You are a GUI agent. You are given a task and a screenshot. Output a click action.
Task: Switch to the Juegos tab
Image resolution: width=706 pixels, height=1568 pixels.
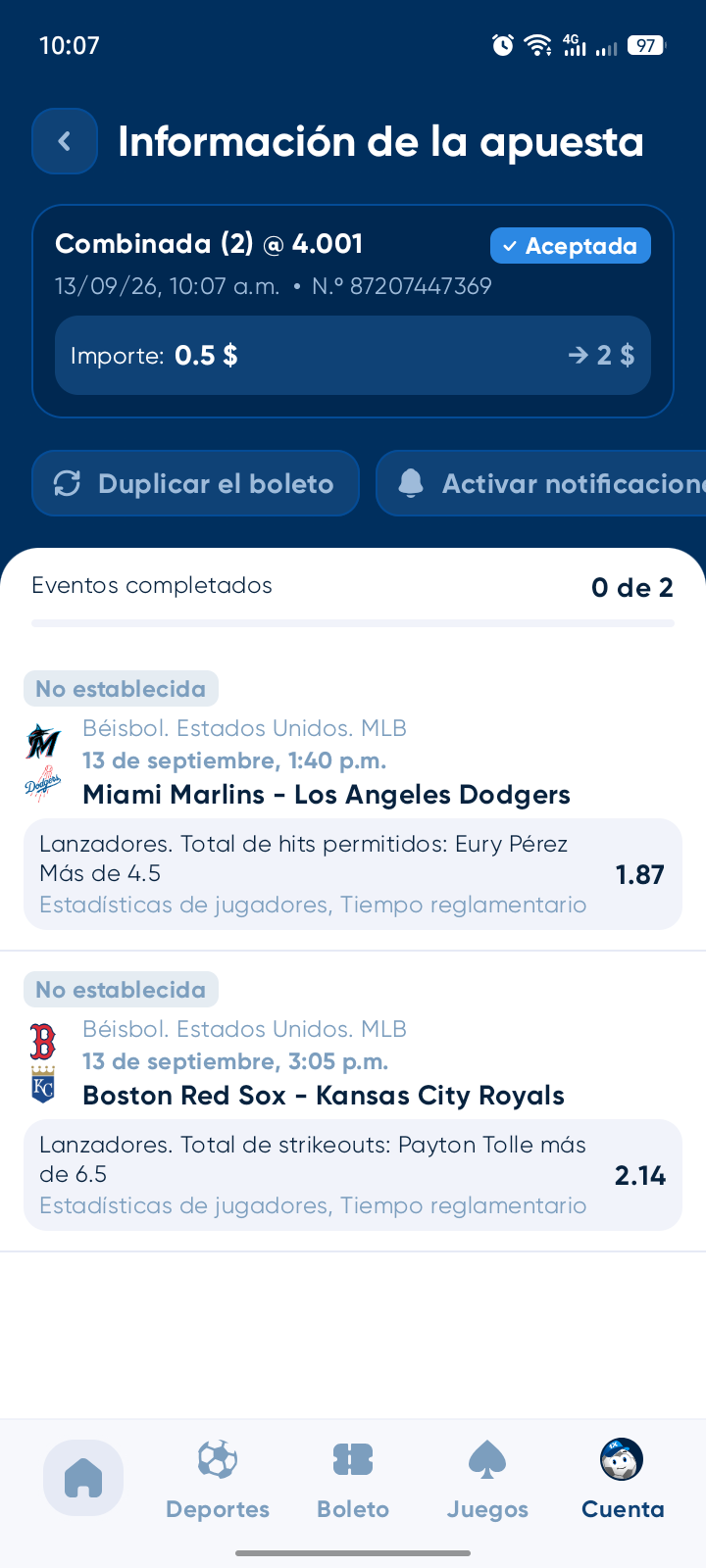[x=487, y=1480]
